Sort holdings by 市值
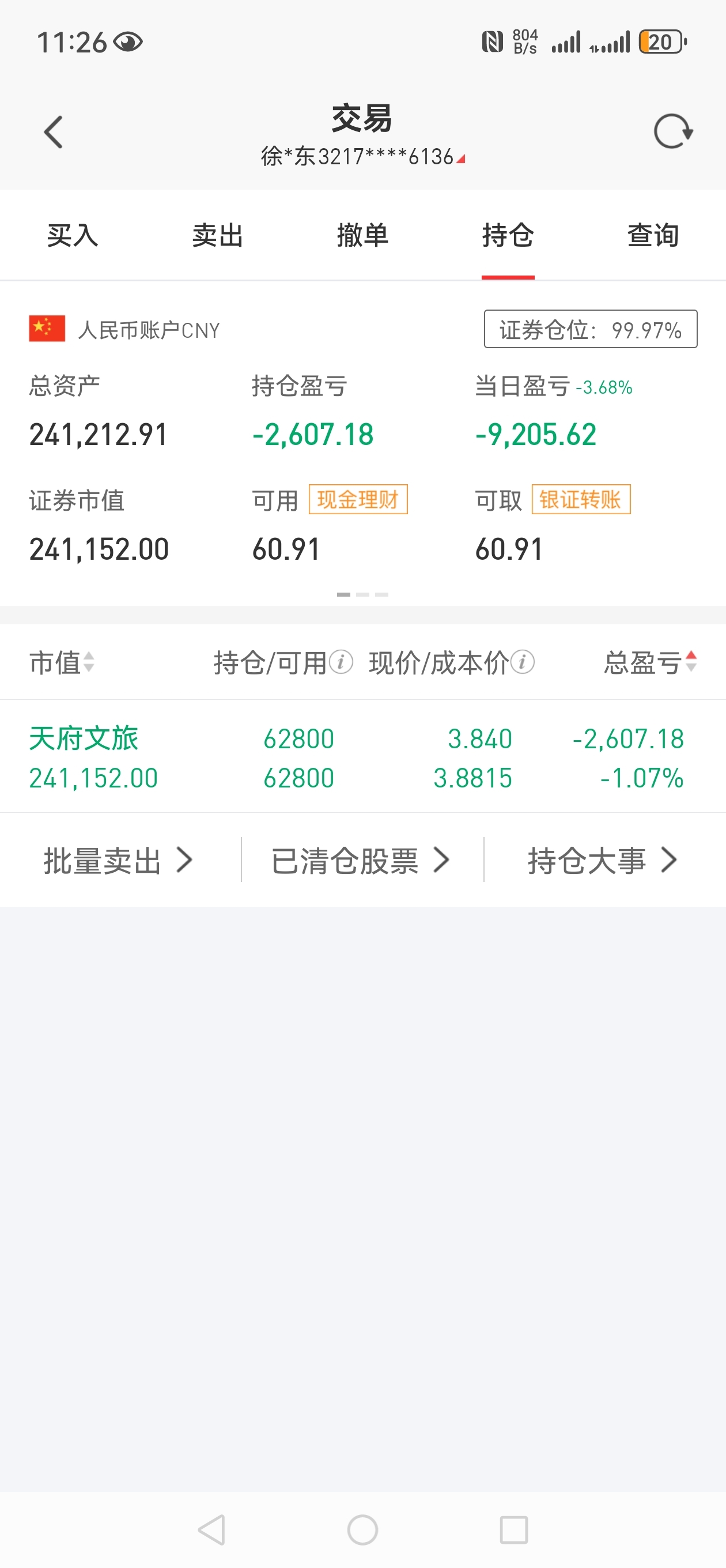Viewport: 726px width, 1568px height. [x=62, y=662]
